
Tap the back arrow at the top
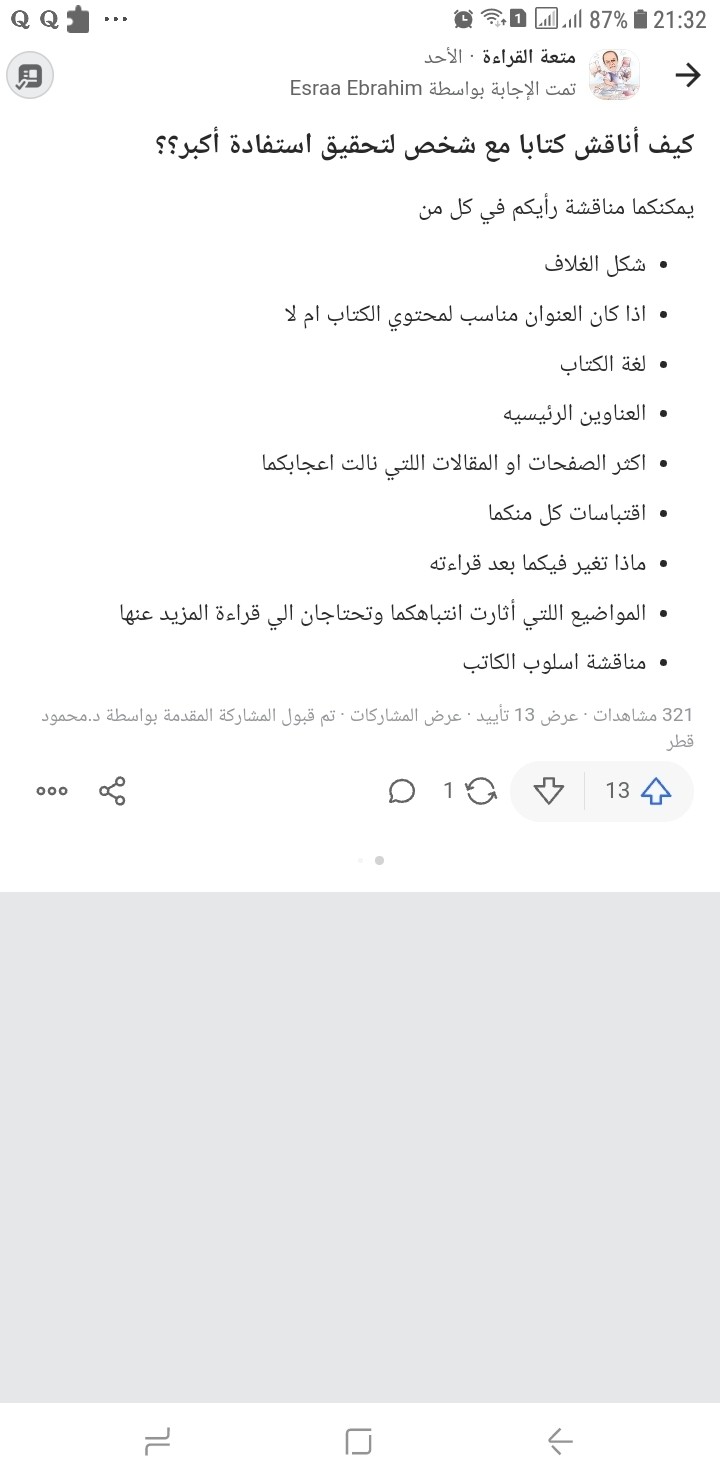coord(687,76)
